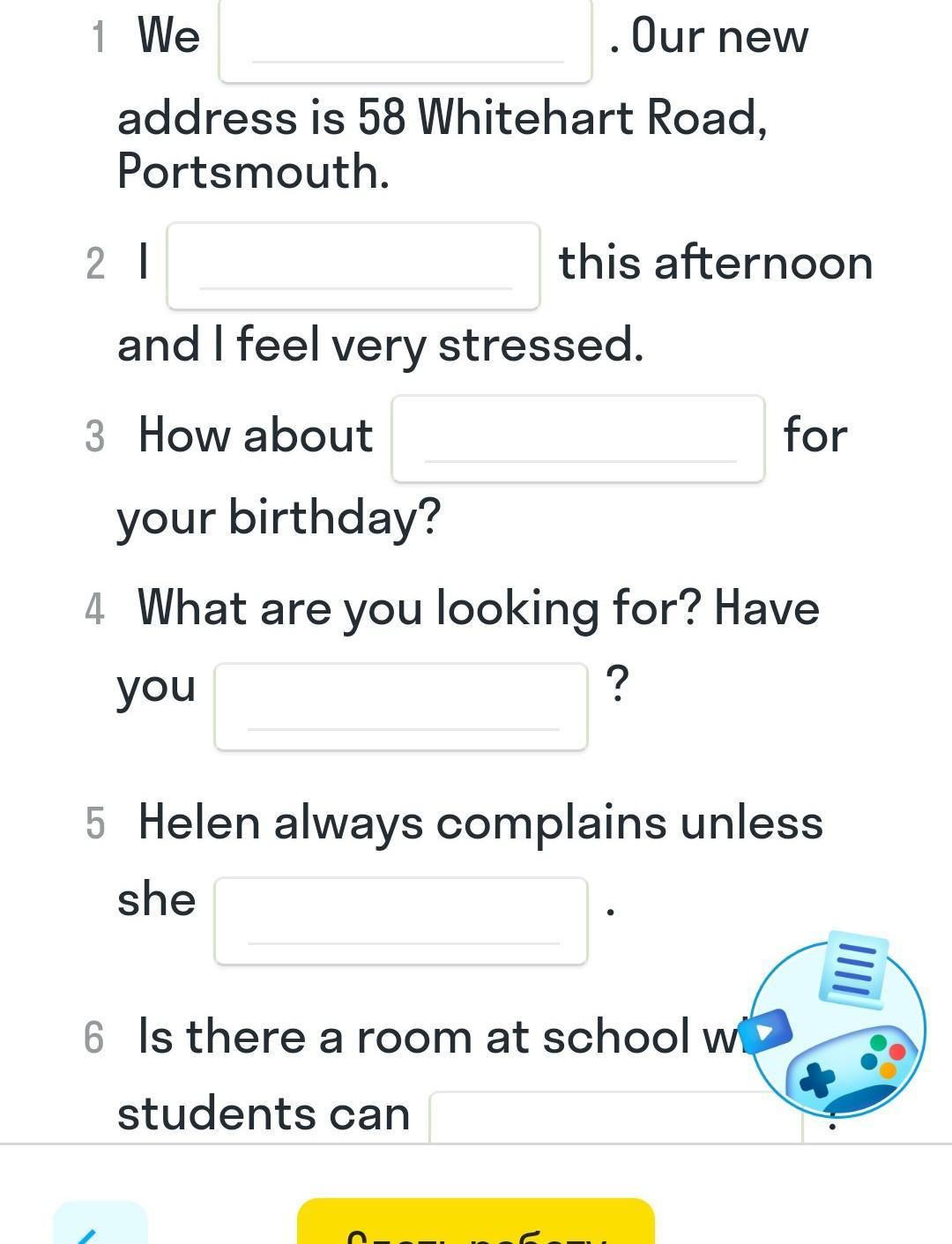Tap the light blue checkmark button
This screenshot has width=952, height=1244.
pos(100,1227)
